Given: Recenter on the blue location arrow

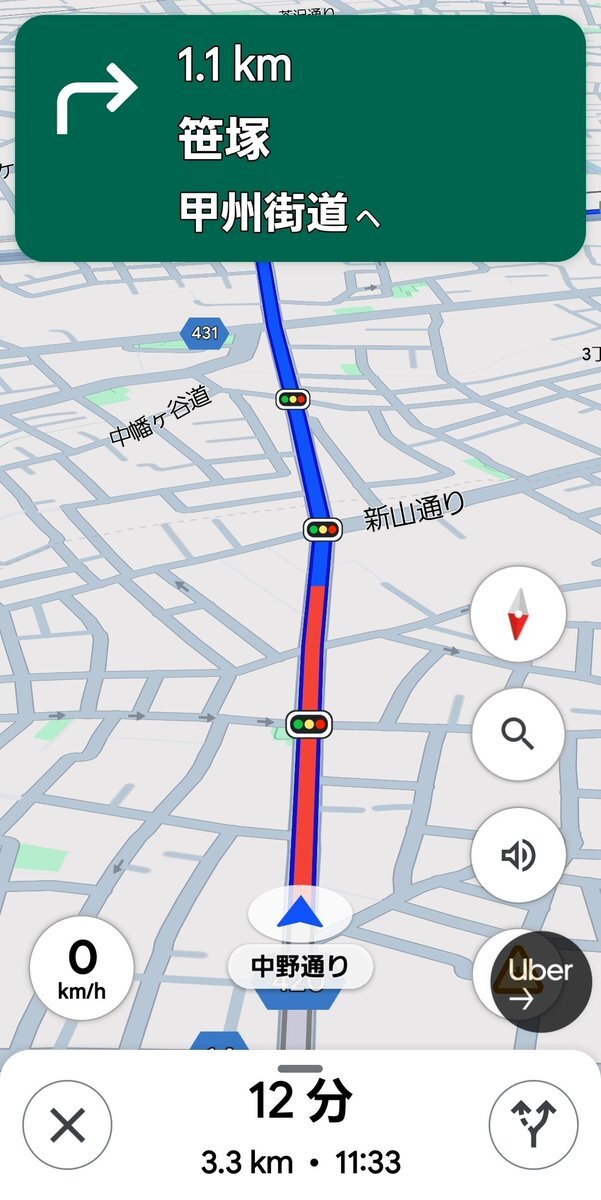Looking at the screenshot, I should 299,912.
